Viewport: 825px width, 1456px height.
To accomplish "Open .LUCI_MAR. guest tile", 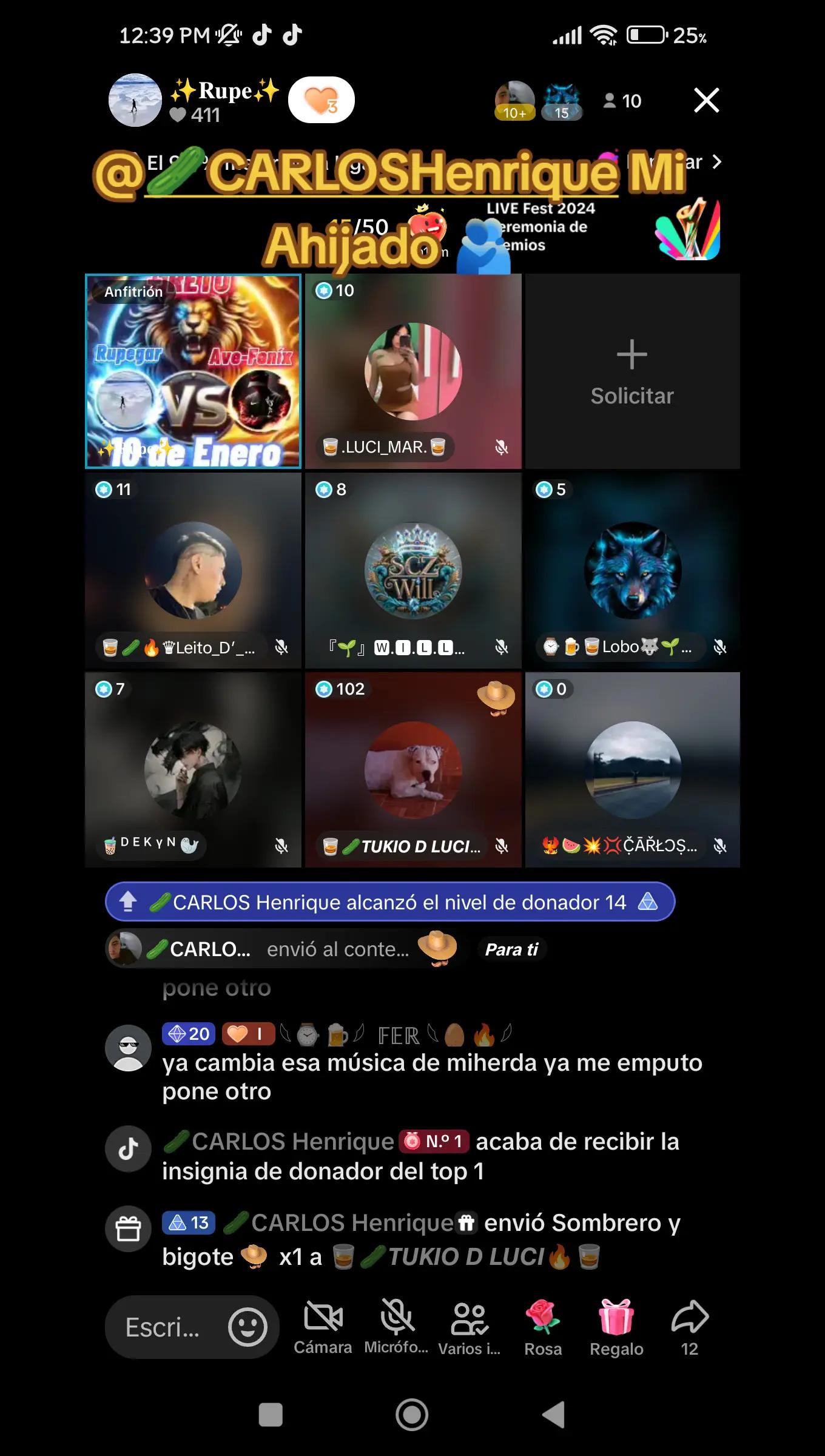I will (x=413, y=371).
